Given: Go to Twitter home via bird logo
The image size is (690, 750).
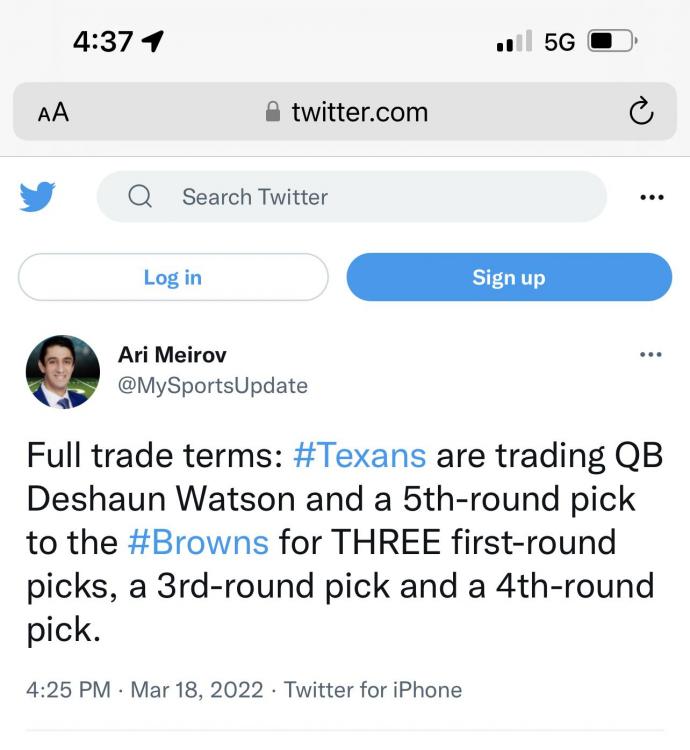Looking at the screenshot, I should (38, 197).
